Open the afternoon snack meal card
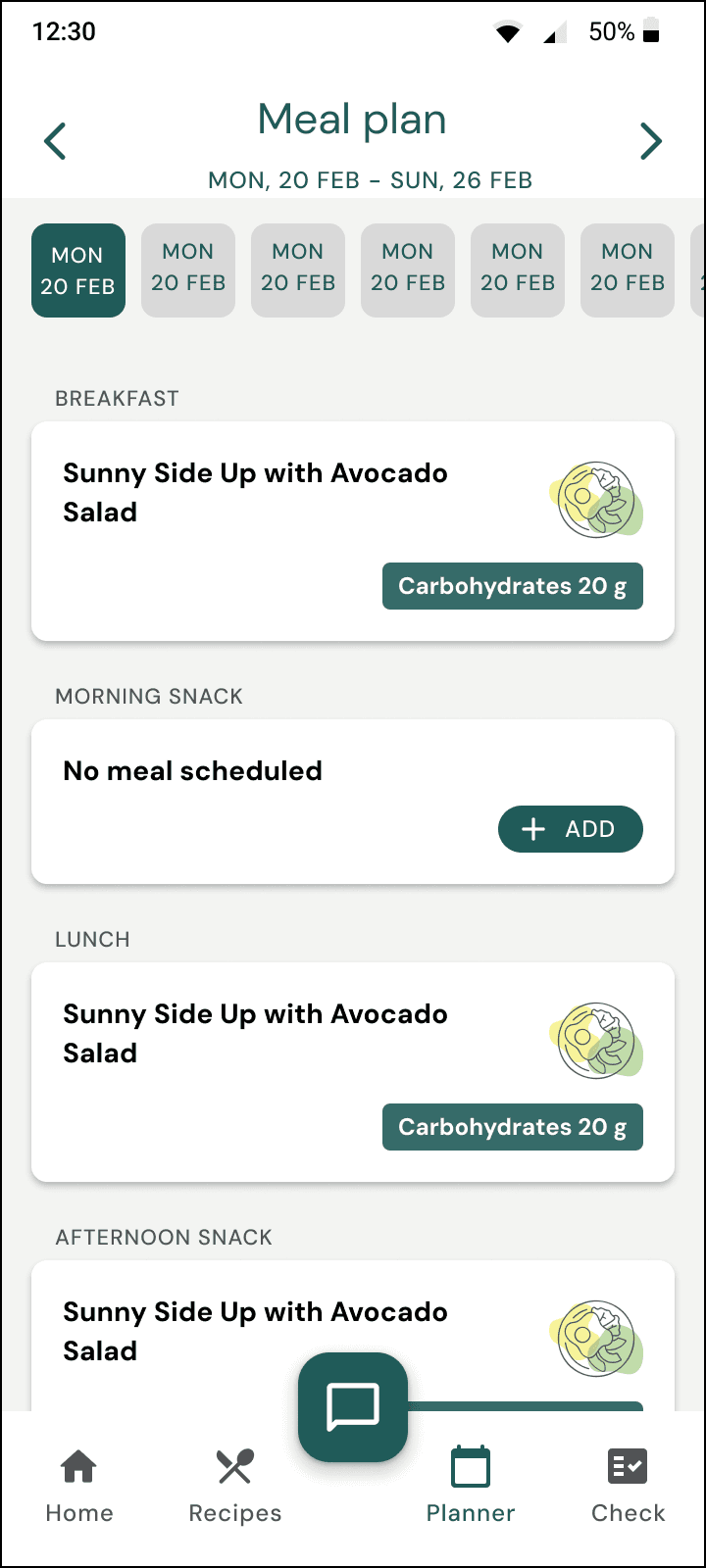706x1568 pixels. pos(294,1331)
